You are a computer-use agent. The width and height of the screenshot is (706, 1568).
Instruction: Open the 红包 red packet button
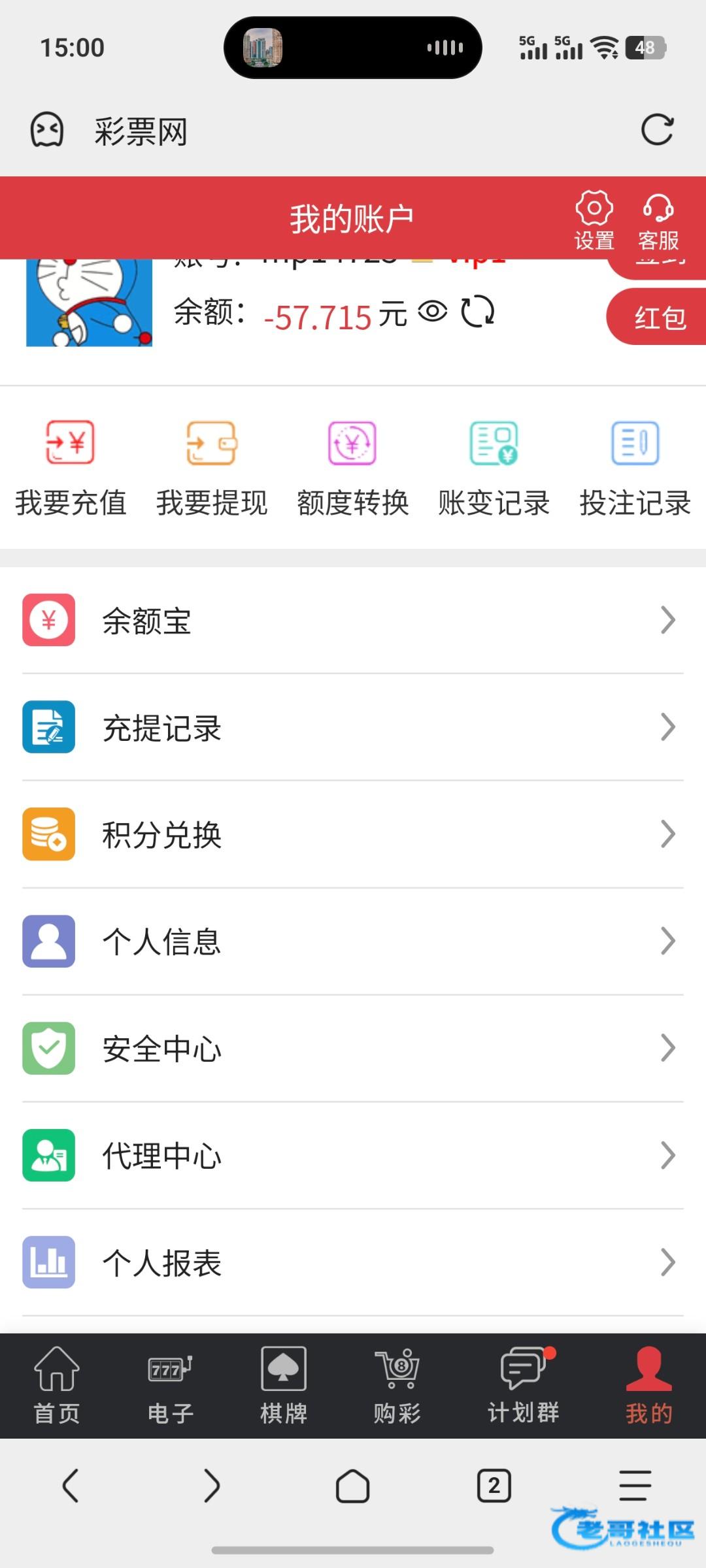tap(659, 318)
